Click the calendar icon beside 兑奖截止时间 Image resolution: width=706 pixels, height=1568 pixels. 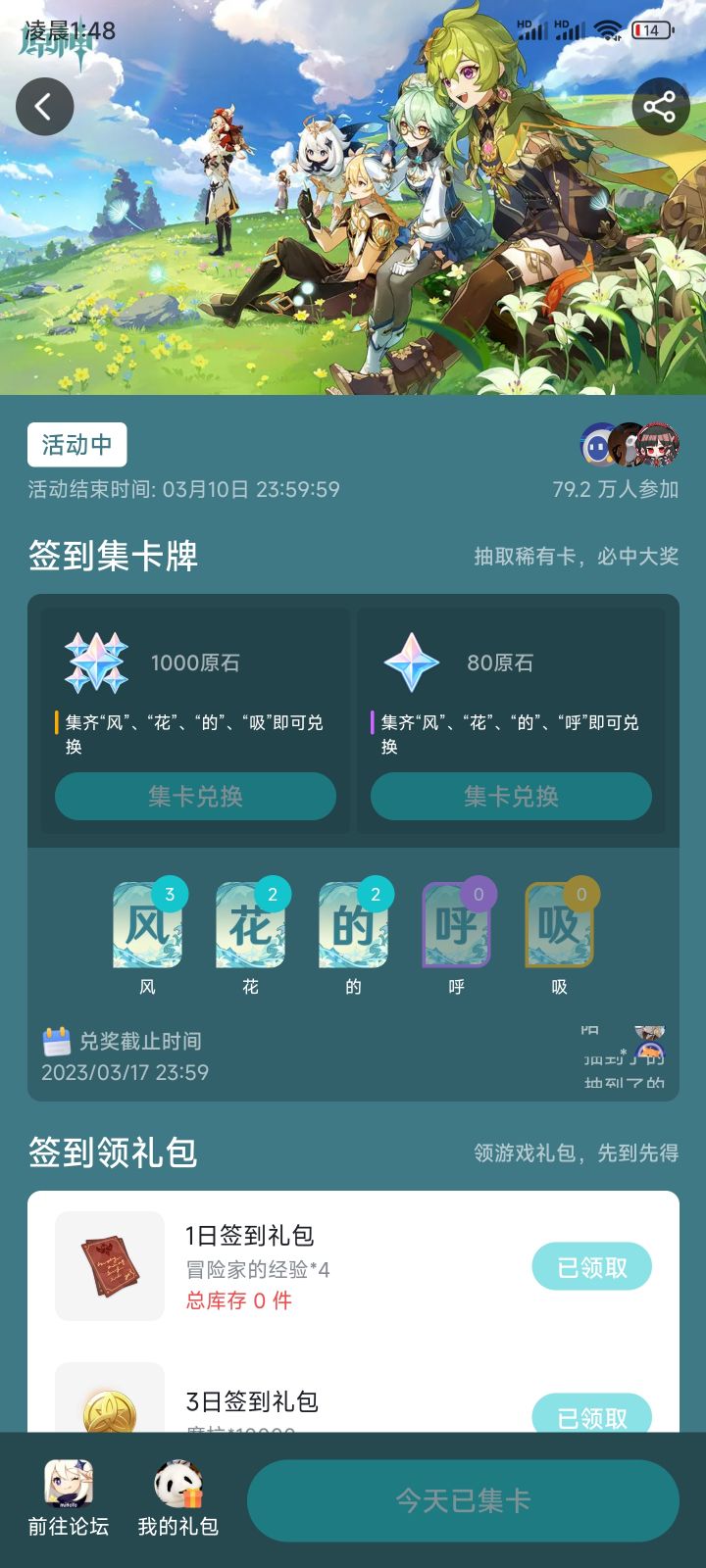61,1042
